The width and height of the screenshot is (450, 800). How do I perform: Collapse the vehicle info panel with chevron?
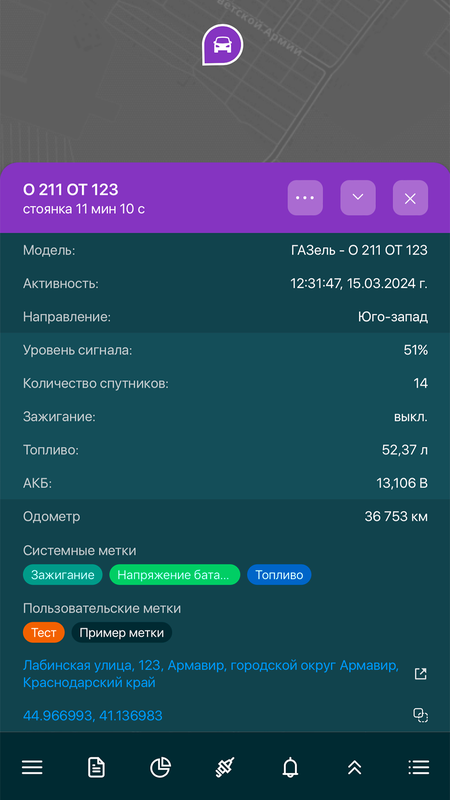tap(358, 197)
